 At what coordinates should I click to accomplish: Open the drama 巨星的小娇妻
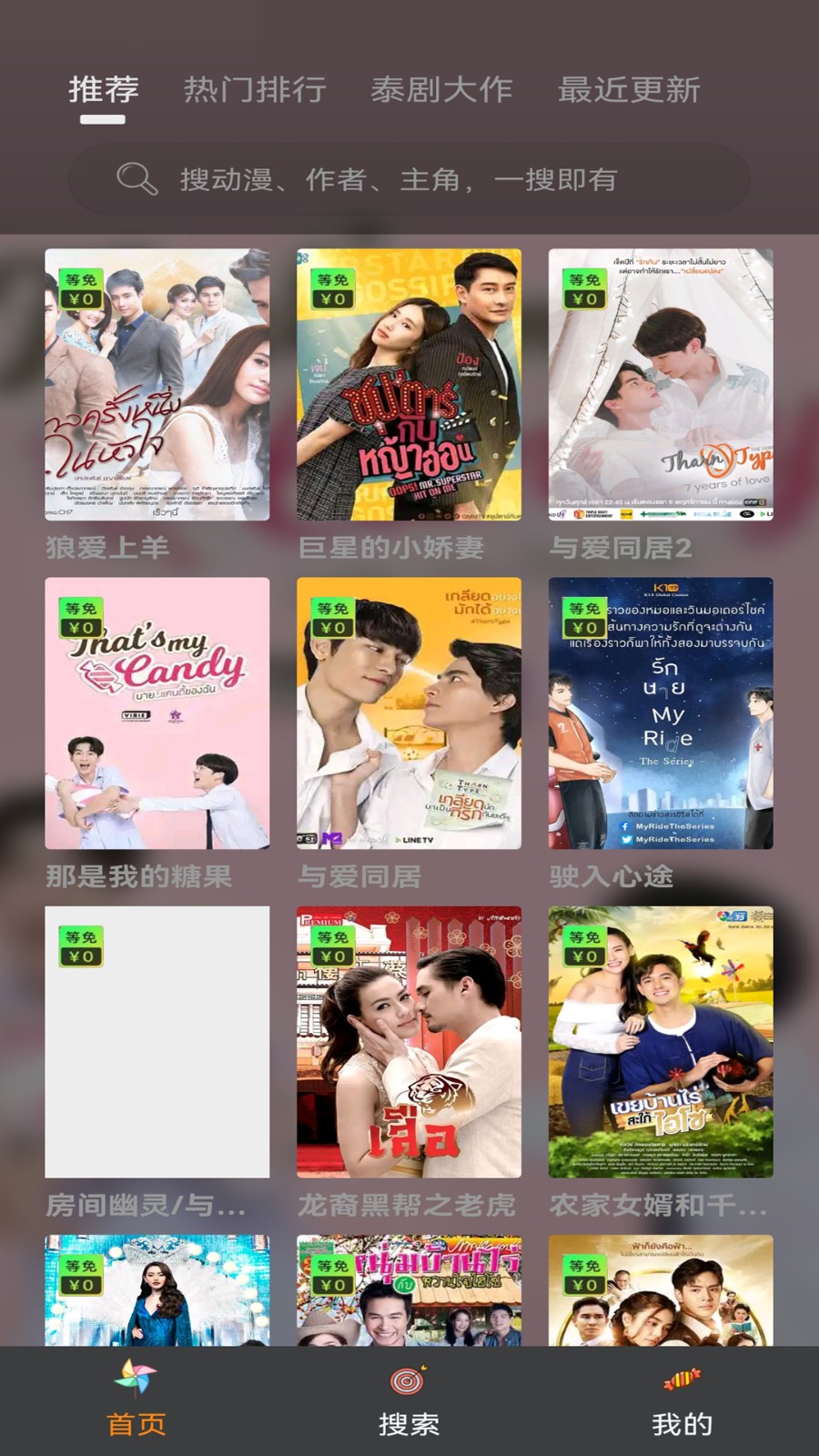pyautogui.click(x=409, y=384)
